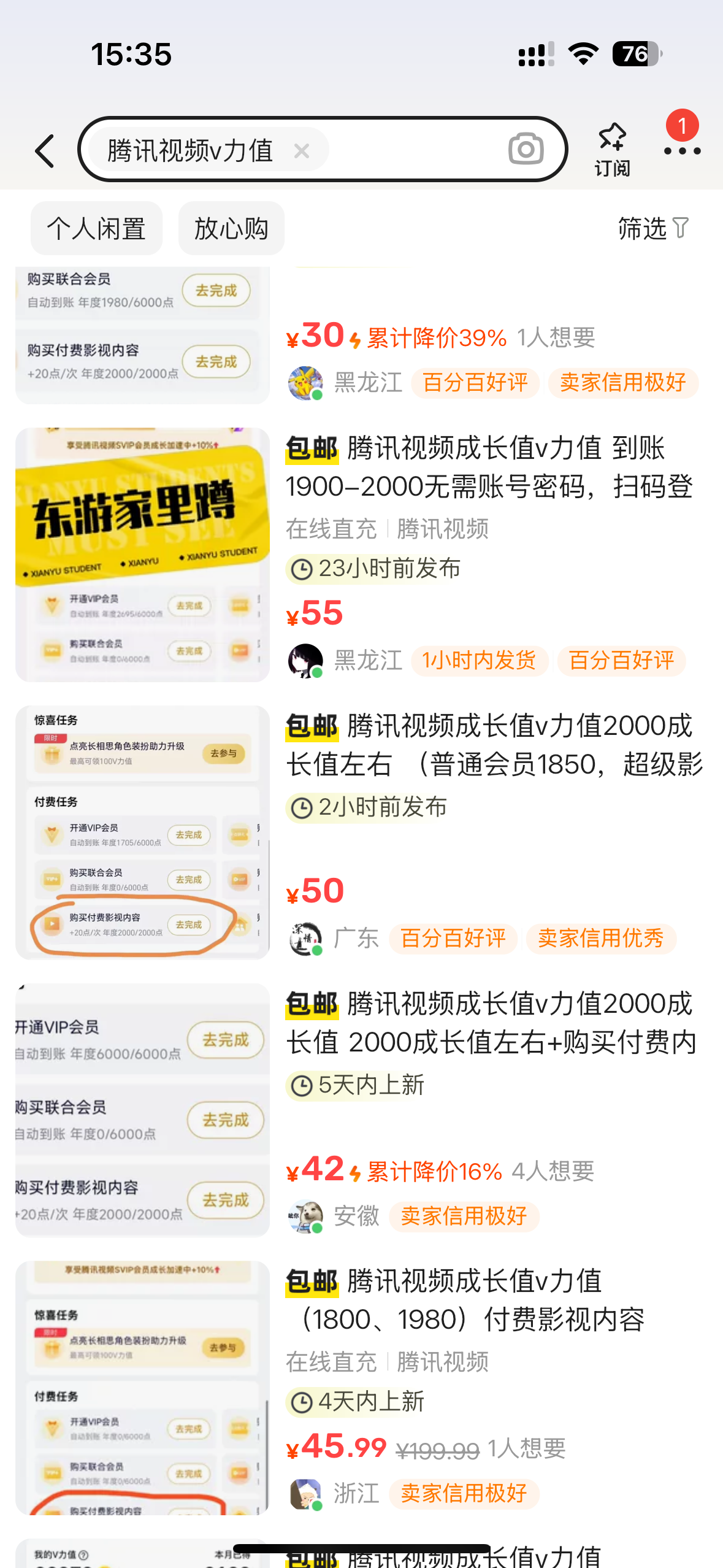Subscribe to this search via 订阅

612,149
